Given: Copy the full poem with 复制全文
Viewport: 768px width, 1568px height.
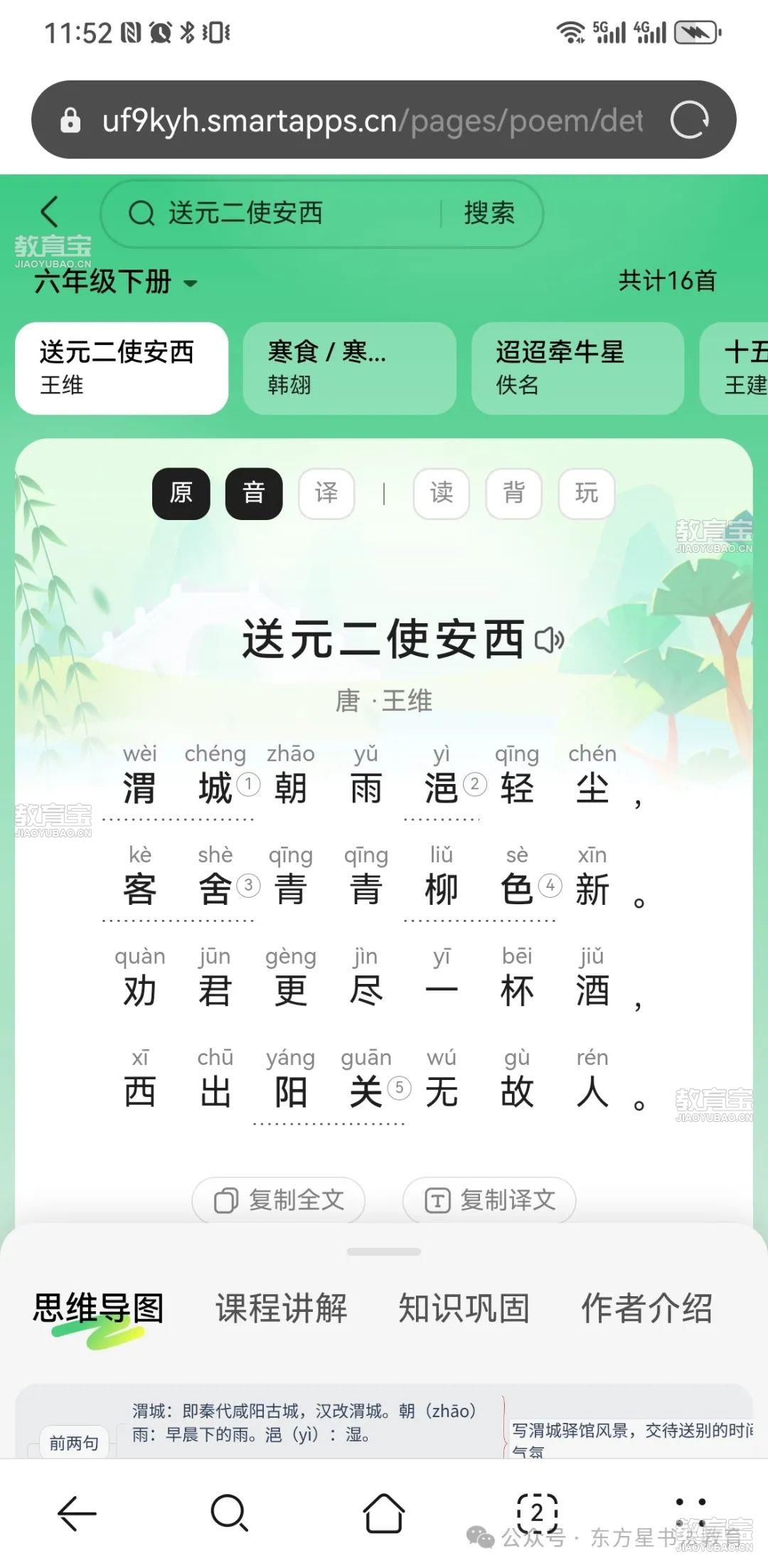Looking at the screenshot, I should [x=279, y=1200].
